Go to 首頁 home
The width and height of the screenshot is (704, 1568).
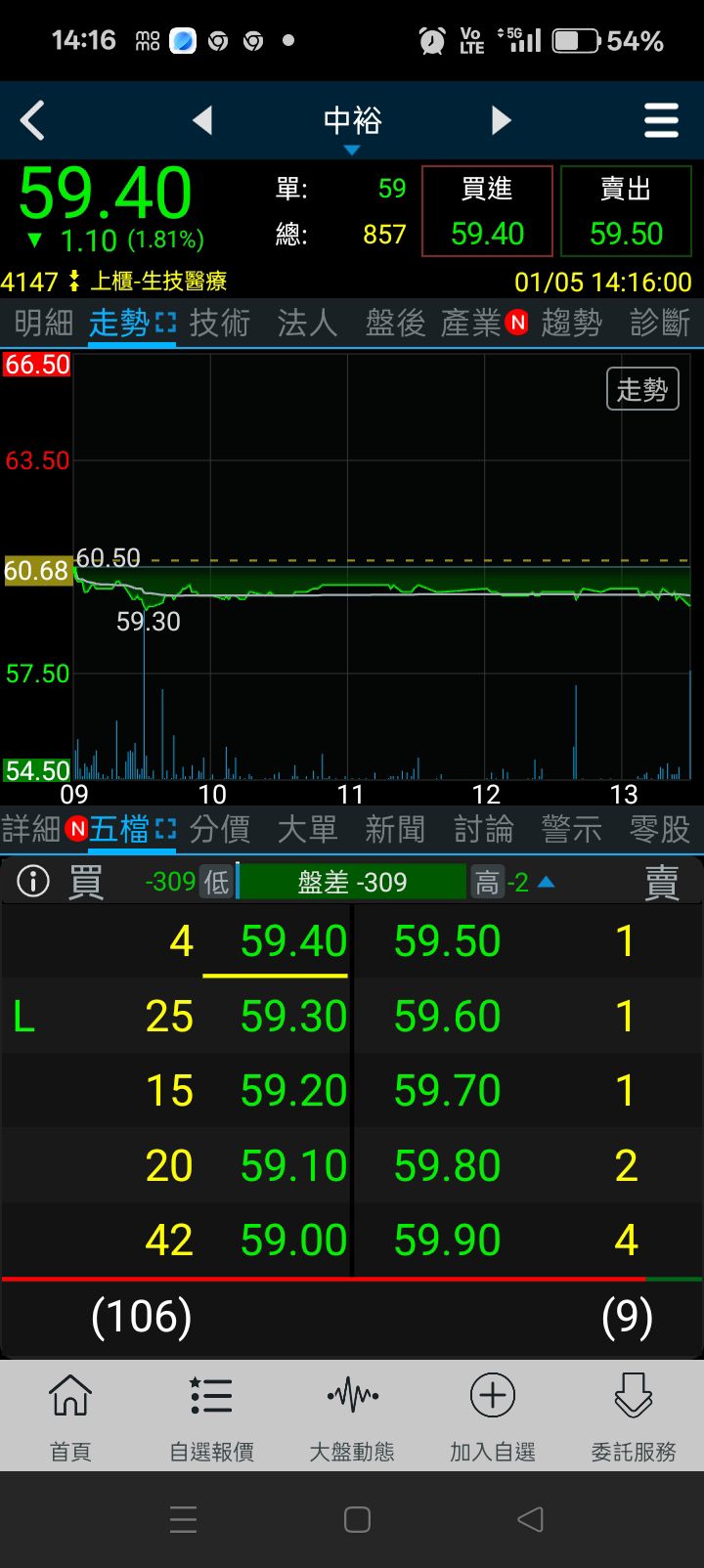pyautogui.click(x=70, y=1416)
